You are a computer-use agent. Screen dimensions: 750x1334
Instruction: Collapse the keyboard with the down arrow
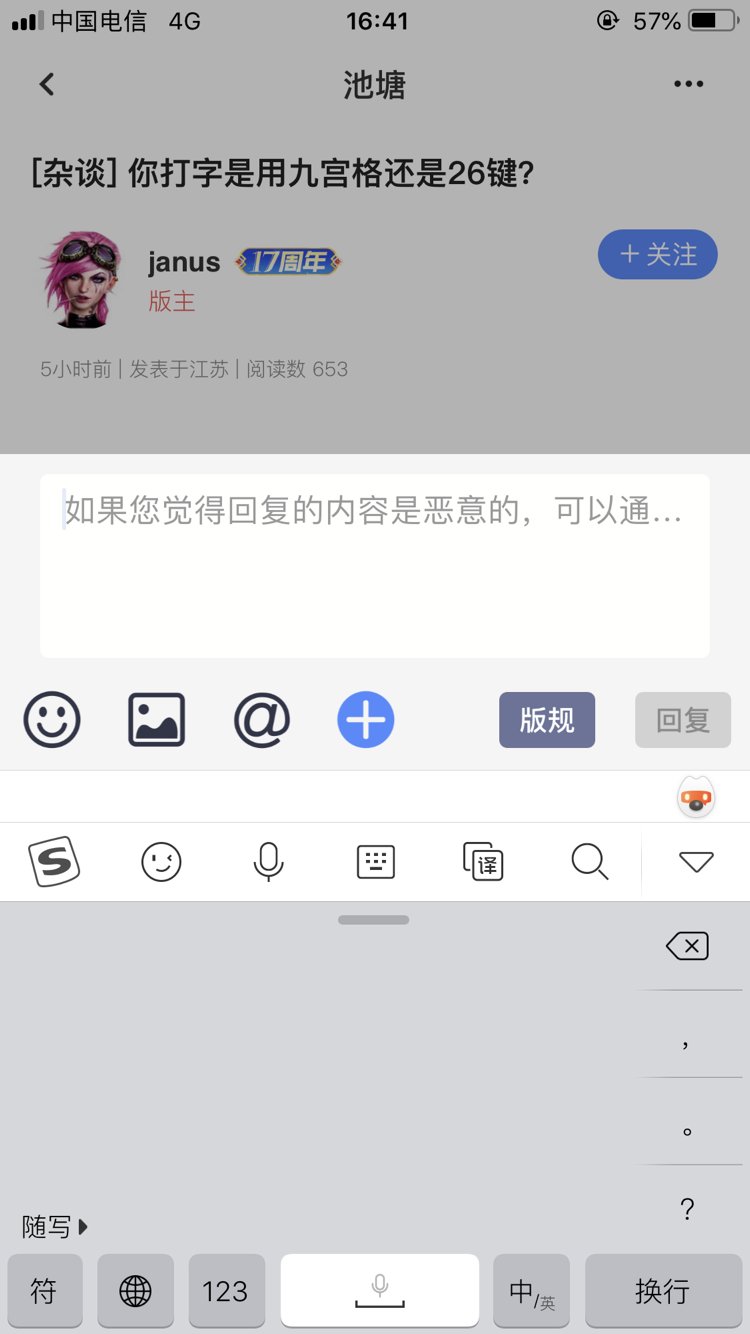[x=695, y=861]
